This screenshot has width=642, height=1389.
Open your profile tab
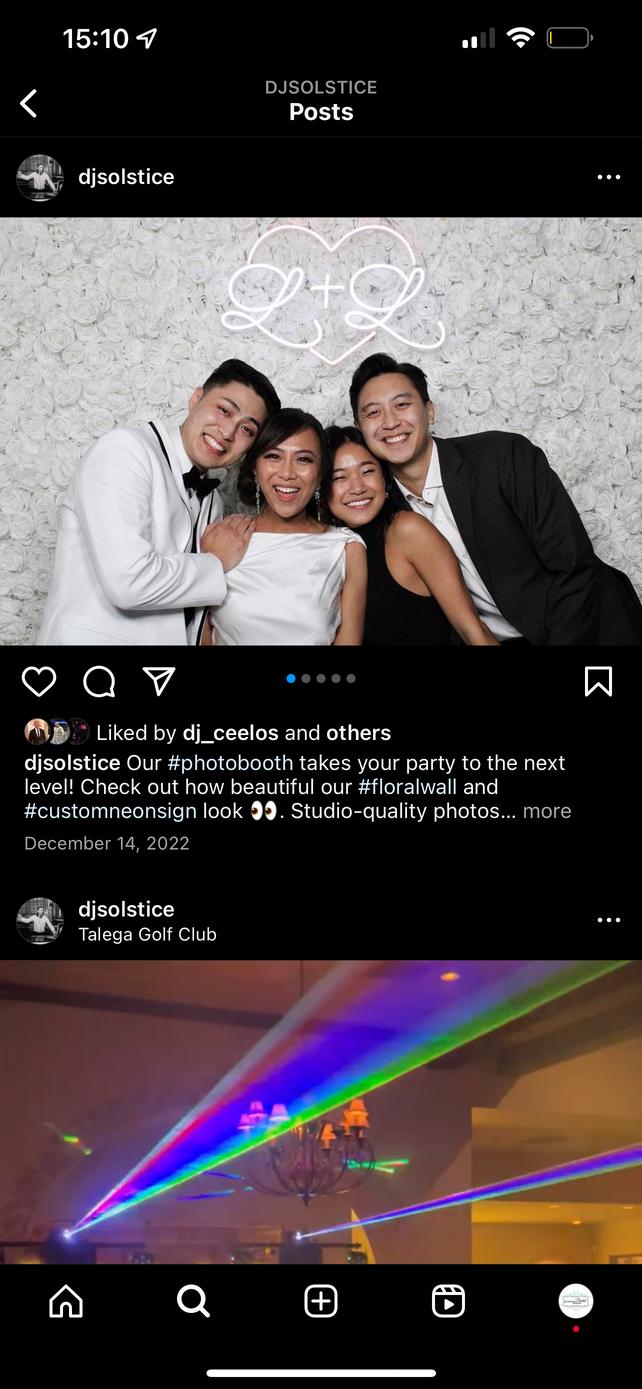(576, 1301)
